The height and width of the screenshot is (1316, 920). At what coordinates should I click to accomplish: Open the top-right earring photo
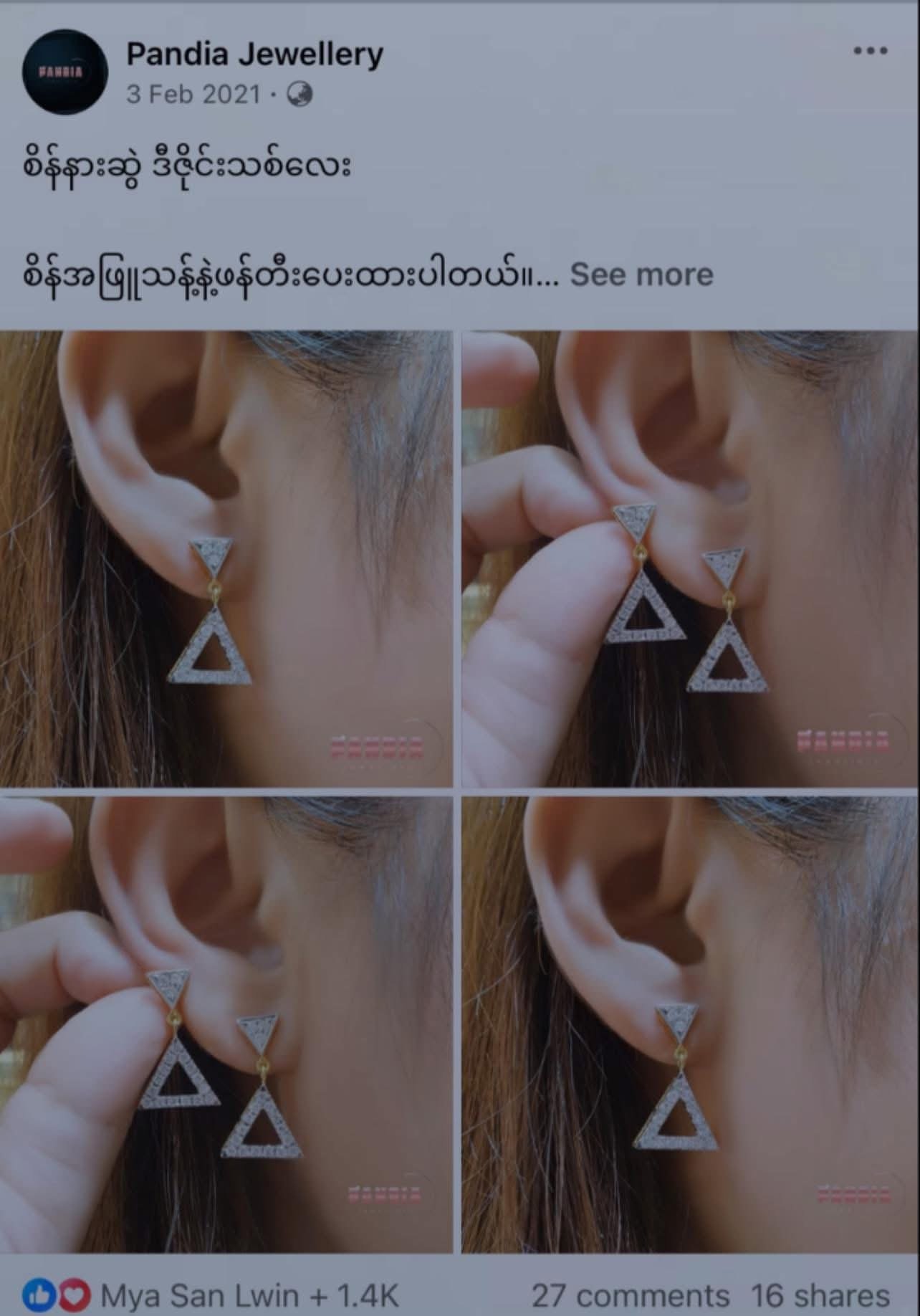689,558
